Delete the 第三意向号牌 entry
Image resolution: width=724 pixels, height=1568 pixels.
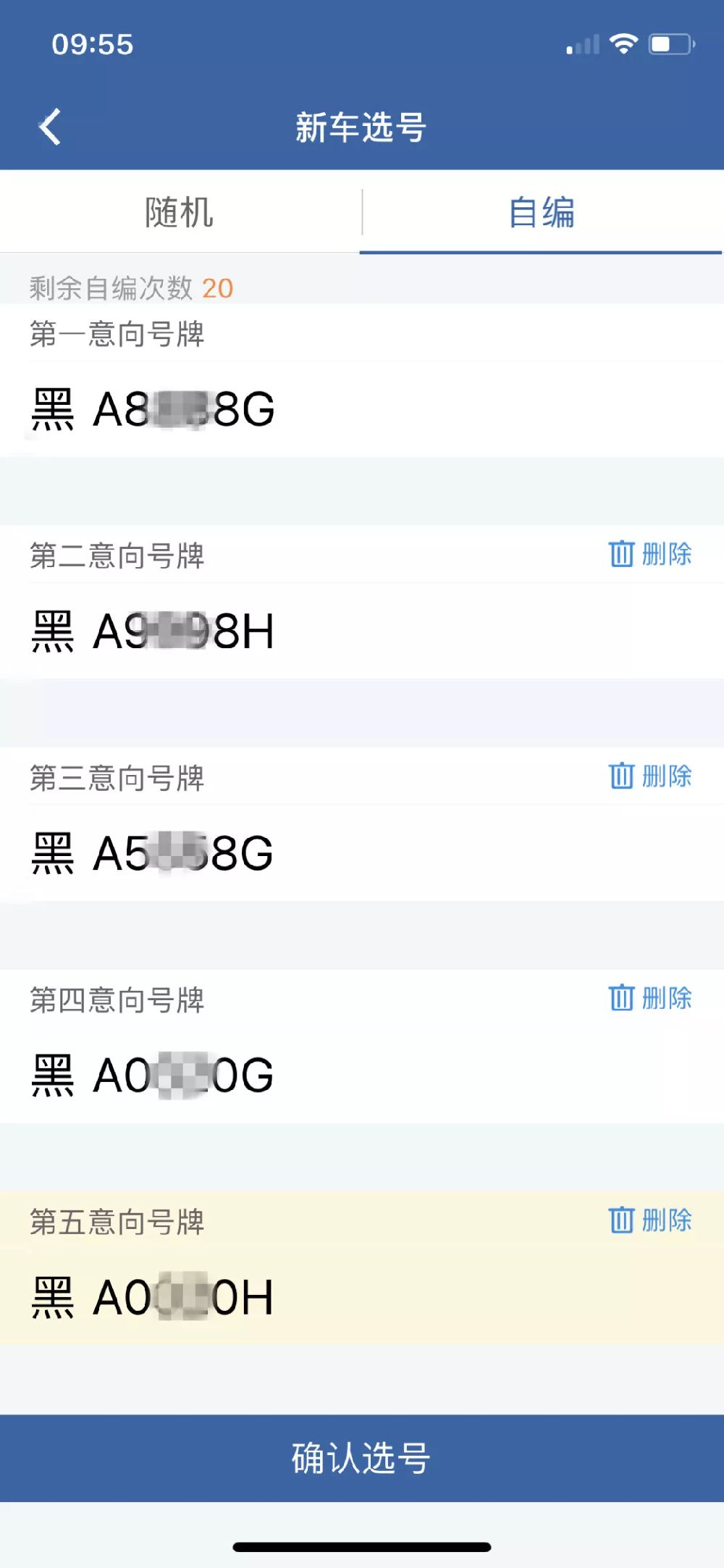649,776
